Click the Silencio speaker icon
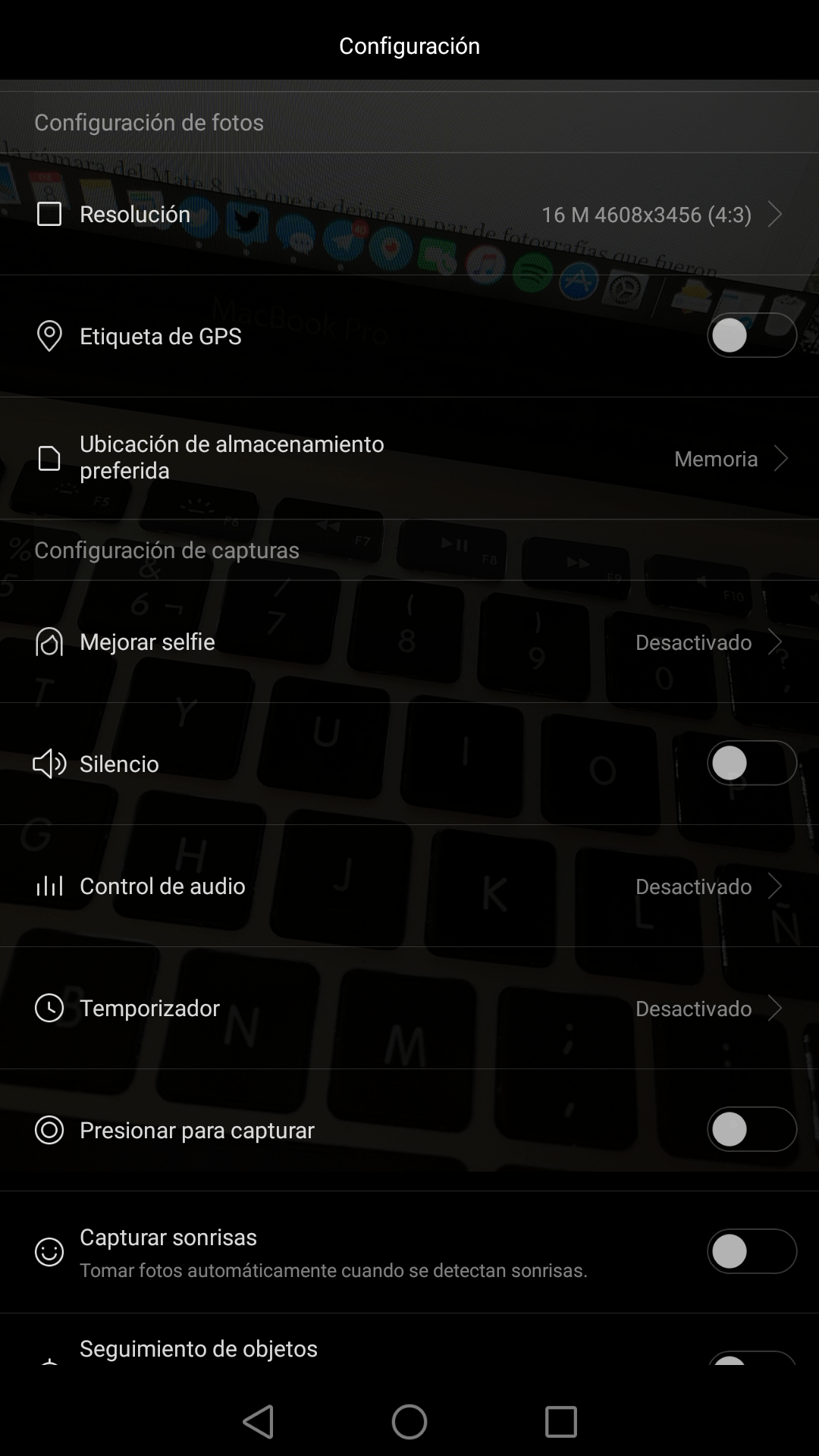The height and width of the screenshot is (1456, 819). (x=49, y=764)
